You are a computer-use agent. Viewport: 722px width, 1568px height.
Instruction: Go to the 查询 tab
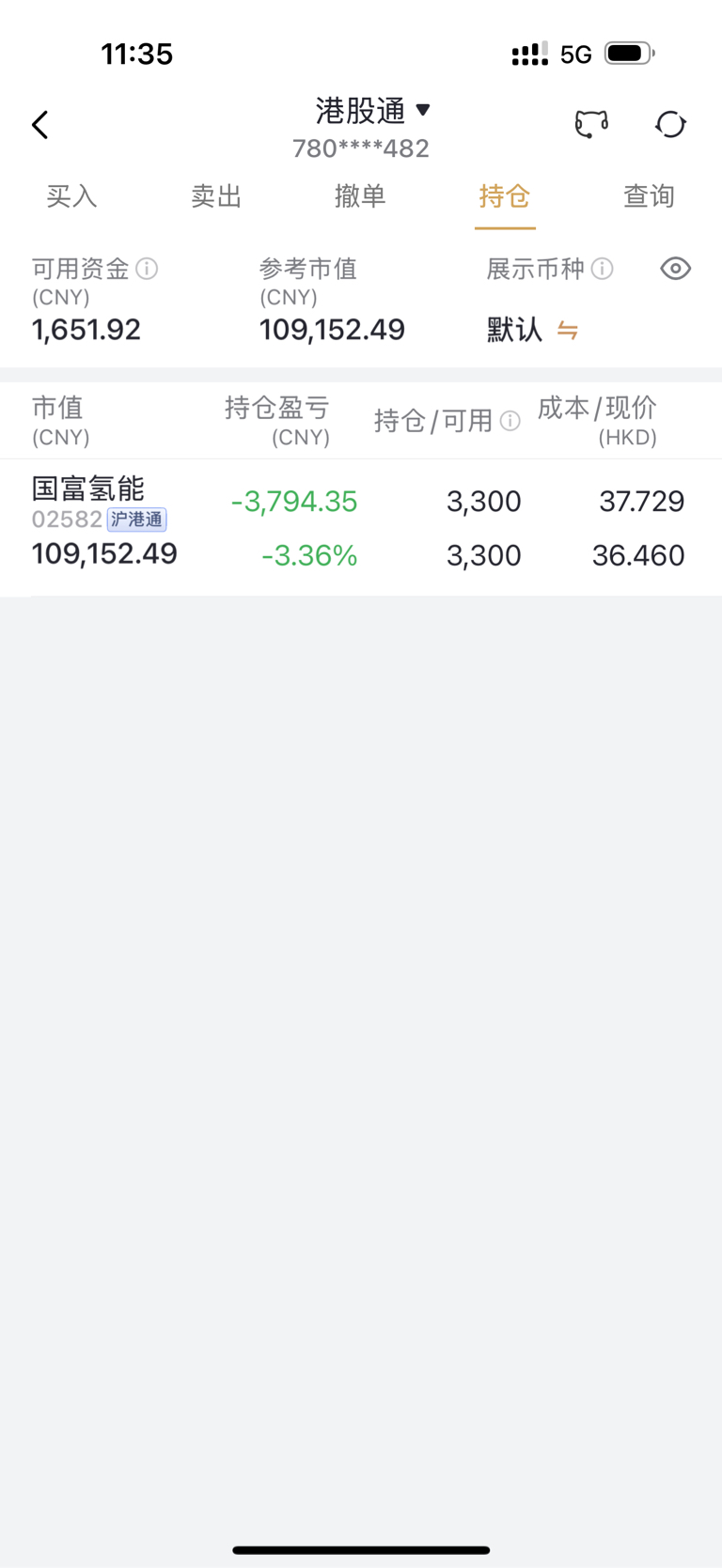(649, 196)
